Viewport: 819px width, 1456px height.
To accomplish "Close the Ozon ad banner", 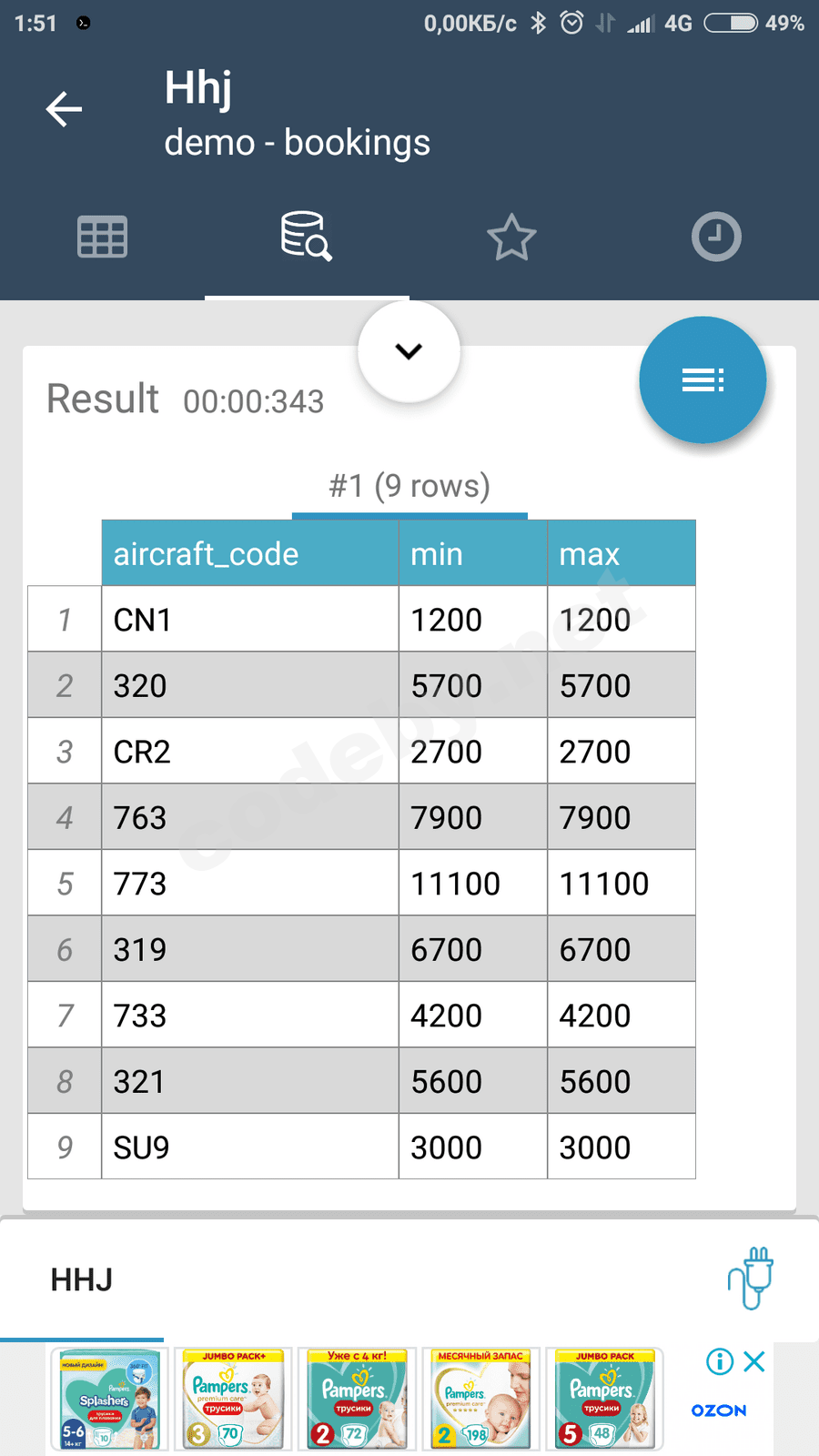I will coord(754,1361).
